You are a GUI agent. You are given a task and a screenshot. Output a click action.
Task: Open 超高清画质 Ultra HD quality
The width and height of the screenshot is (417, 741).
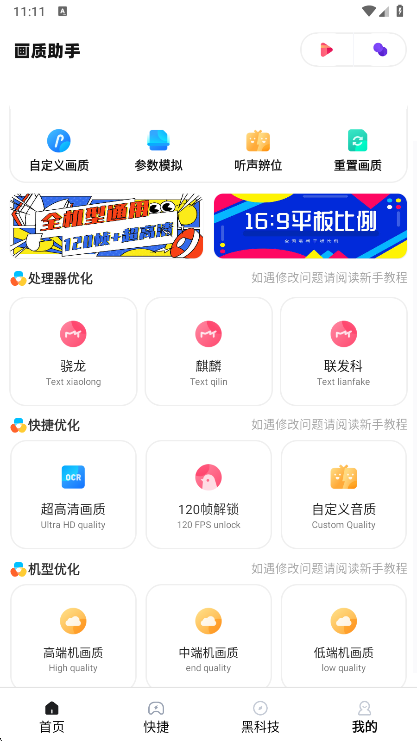point(73,495)
